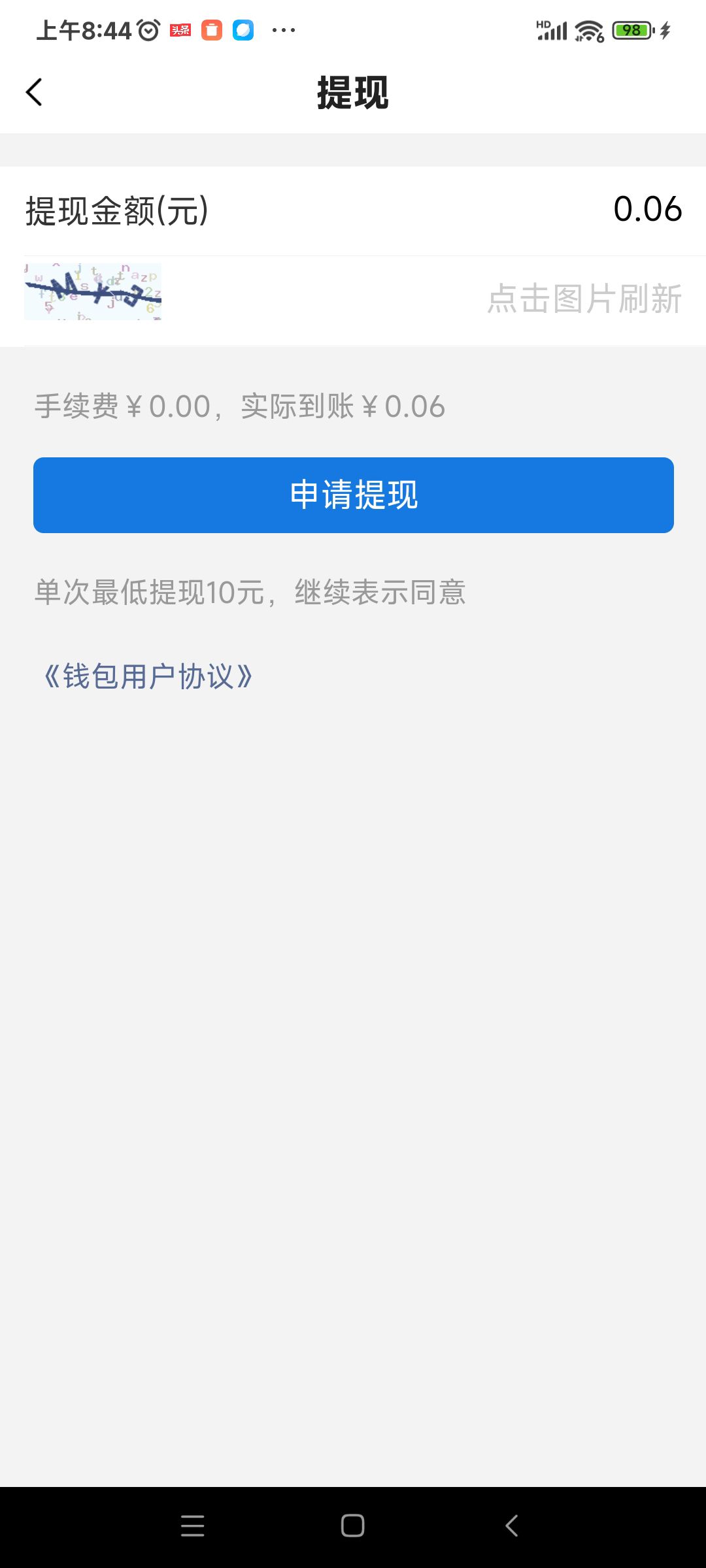Go to the home screen
The height and width of the screenshot is (1568, 706).
tap(352, 1526)
